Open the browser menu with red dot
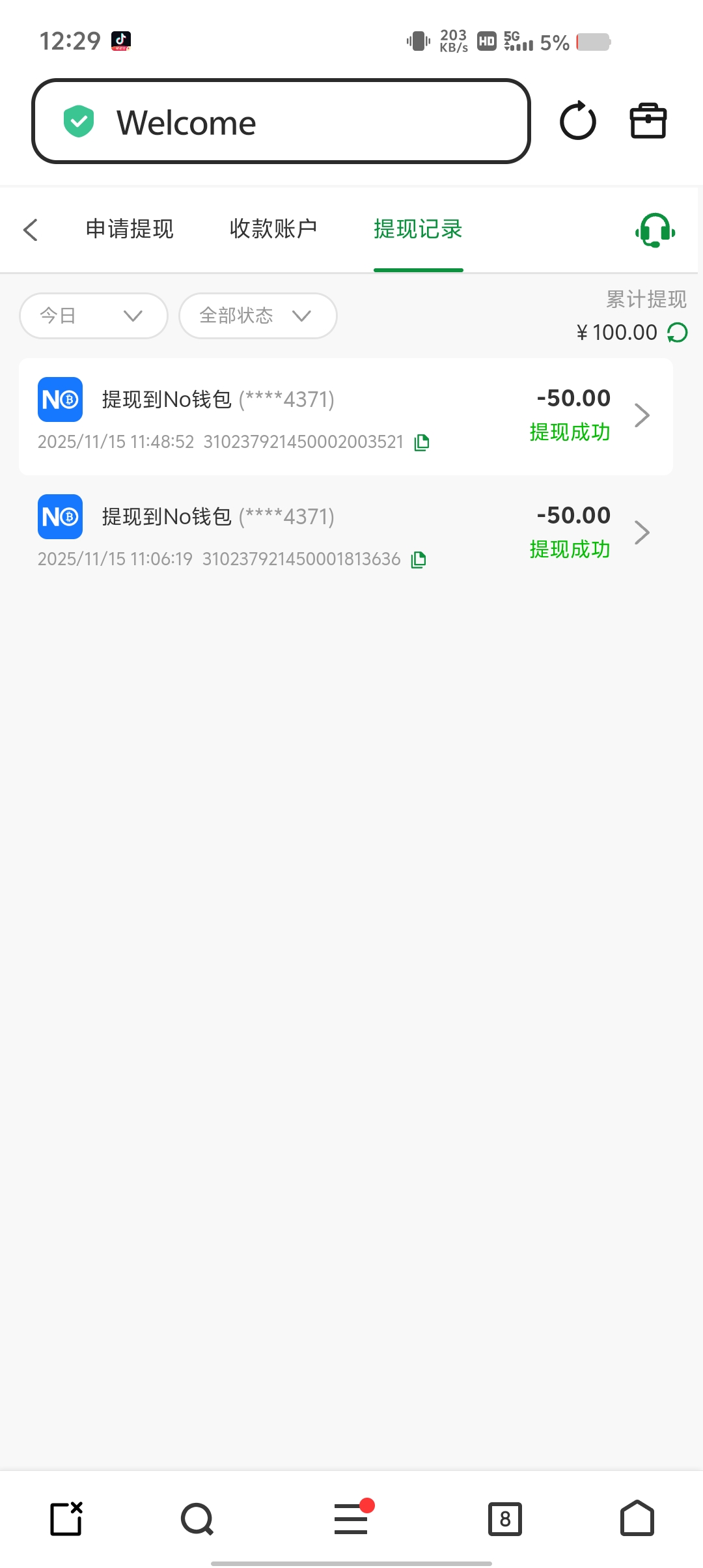 pyautogui.click(x=351, y=1519)
